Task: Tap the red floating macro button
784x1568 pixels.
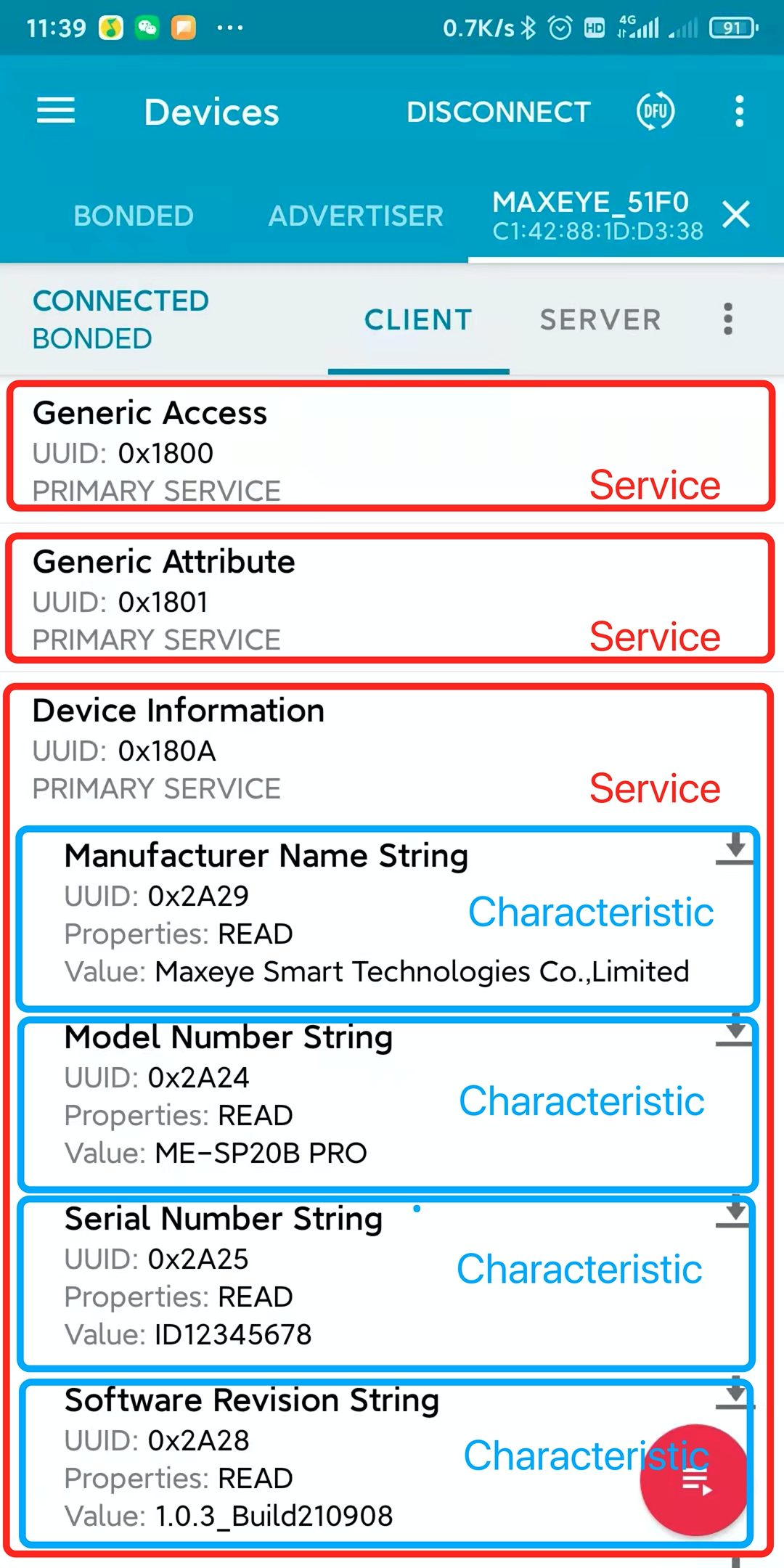Action: 693,1481
